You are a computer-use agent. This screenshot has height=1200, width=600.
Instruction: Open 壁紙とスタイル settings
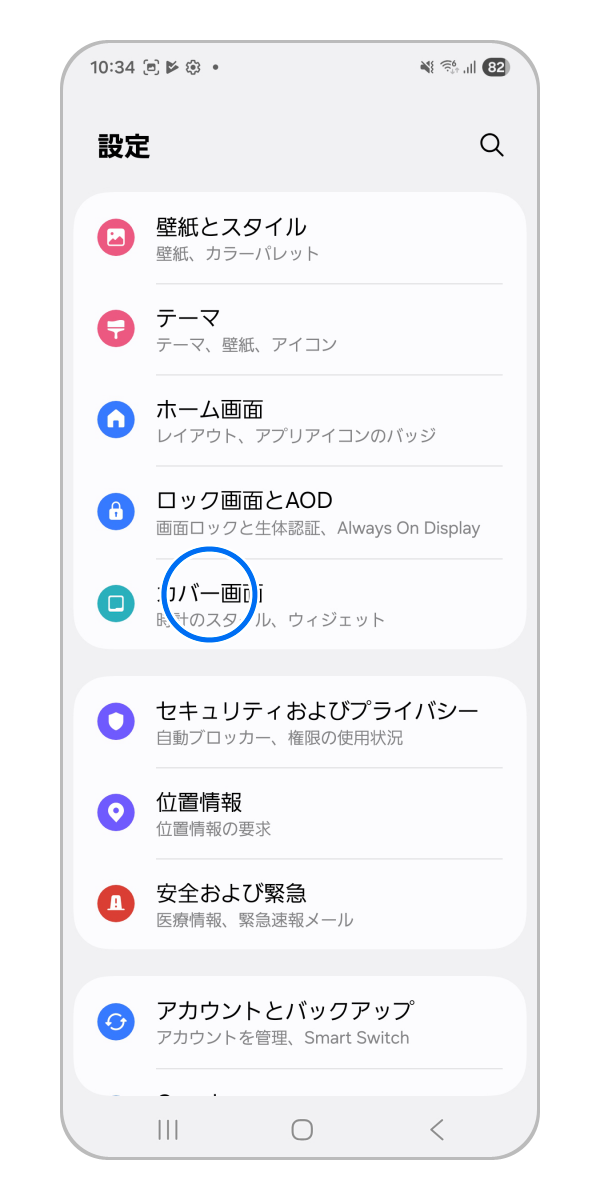pyautogui.click(x=300, y=238)
